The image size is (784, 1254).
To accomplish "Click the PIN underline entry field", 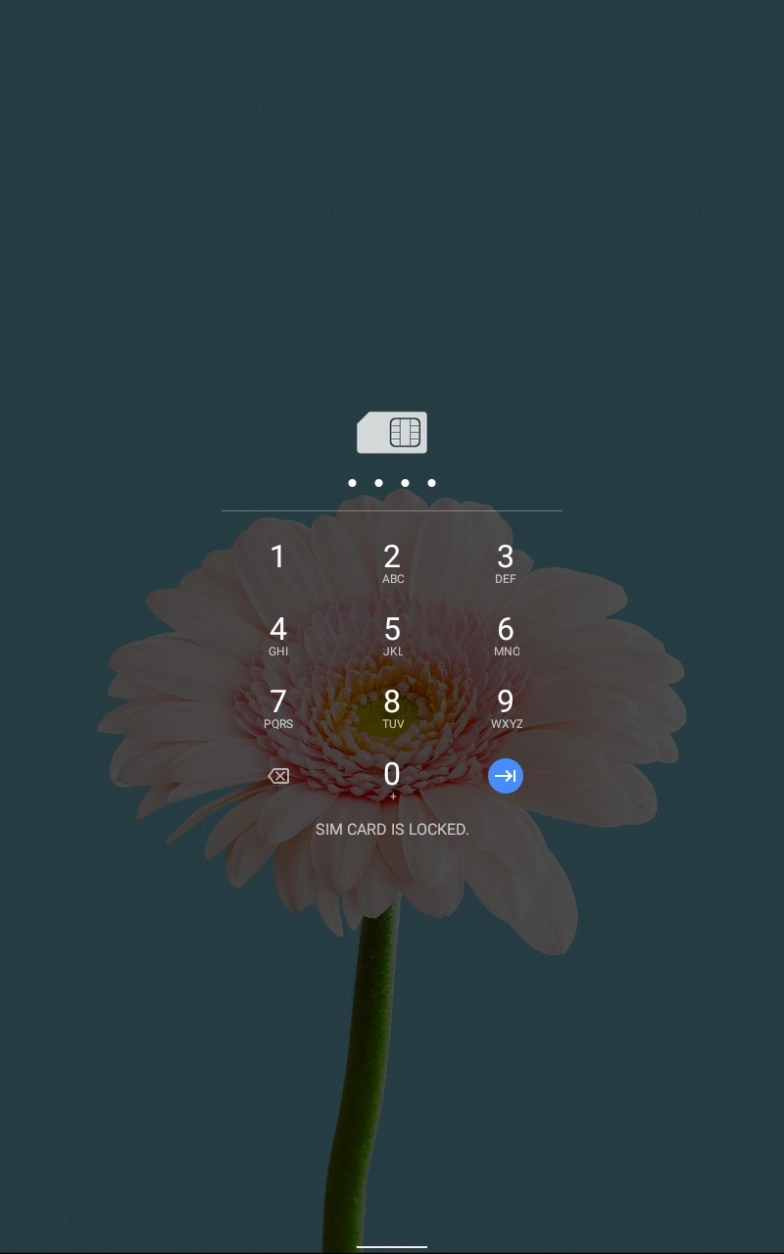I will tap(392, 511).
